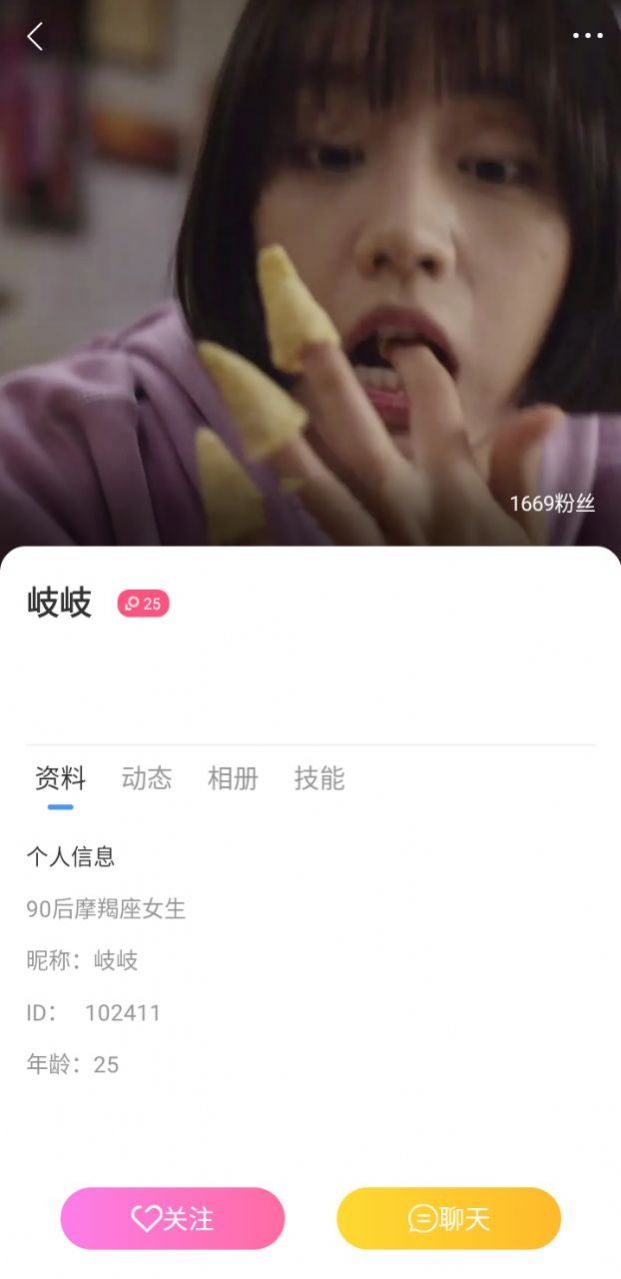621x1279 pixels.
Task: Open the three-dot overflow menu
Action: click(x=587, y=36)
